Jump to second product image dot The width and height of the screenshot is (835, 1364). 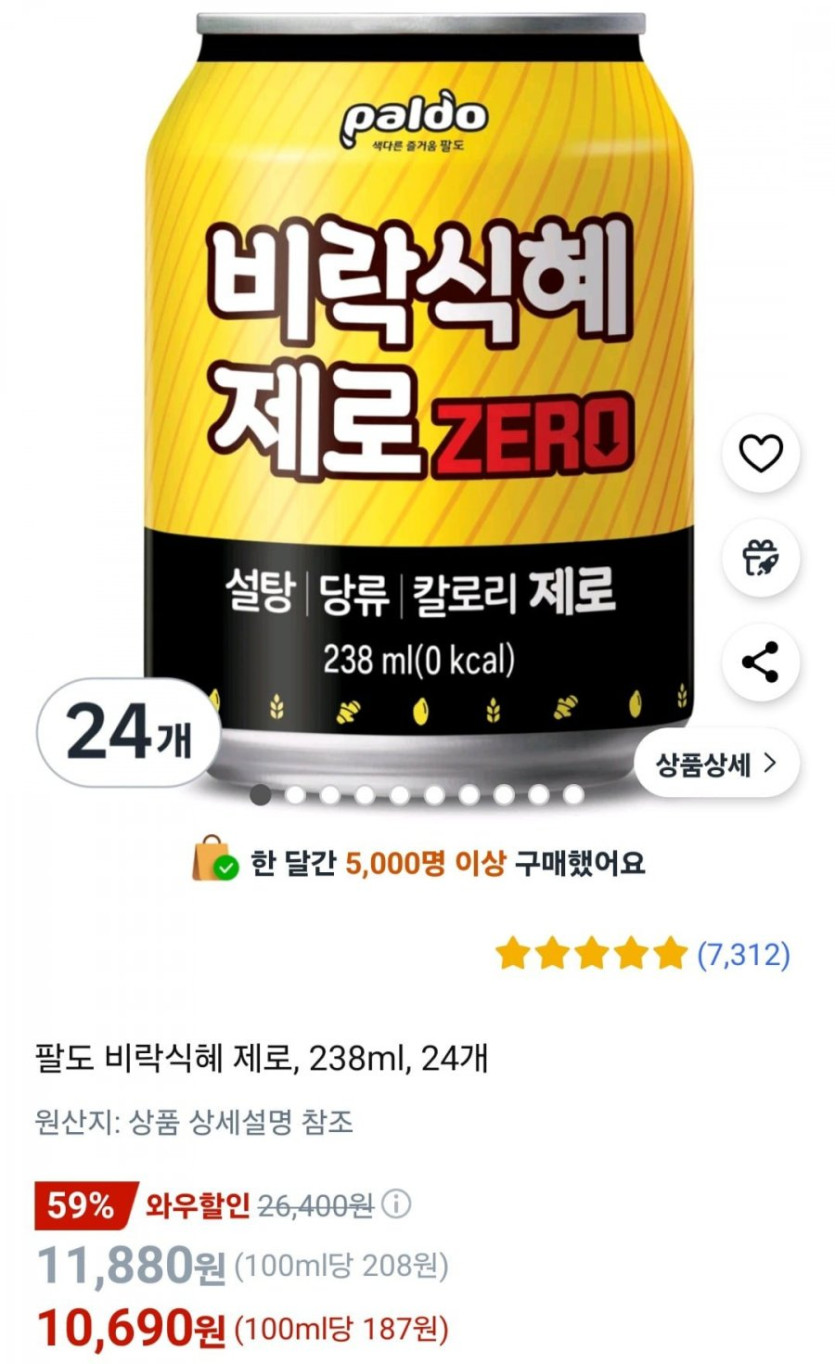pos(295,795)
